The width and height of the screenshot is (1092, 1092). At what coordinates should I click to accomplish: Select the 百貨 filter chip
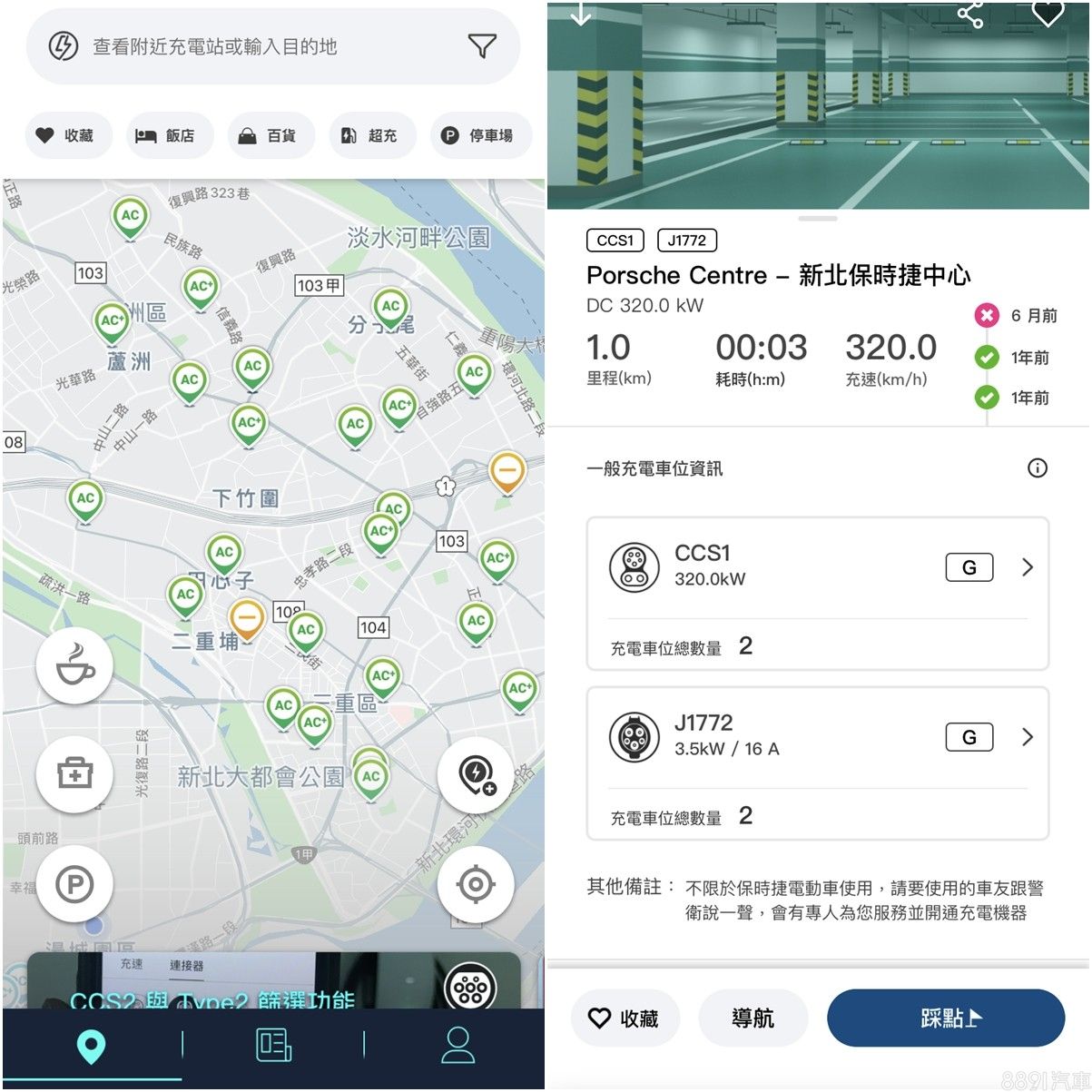click(269, 135)
